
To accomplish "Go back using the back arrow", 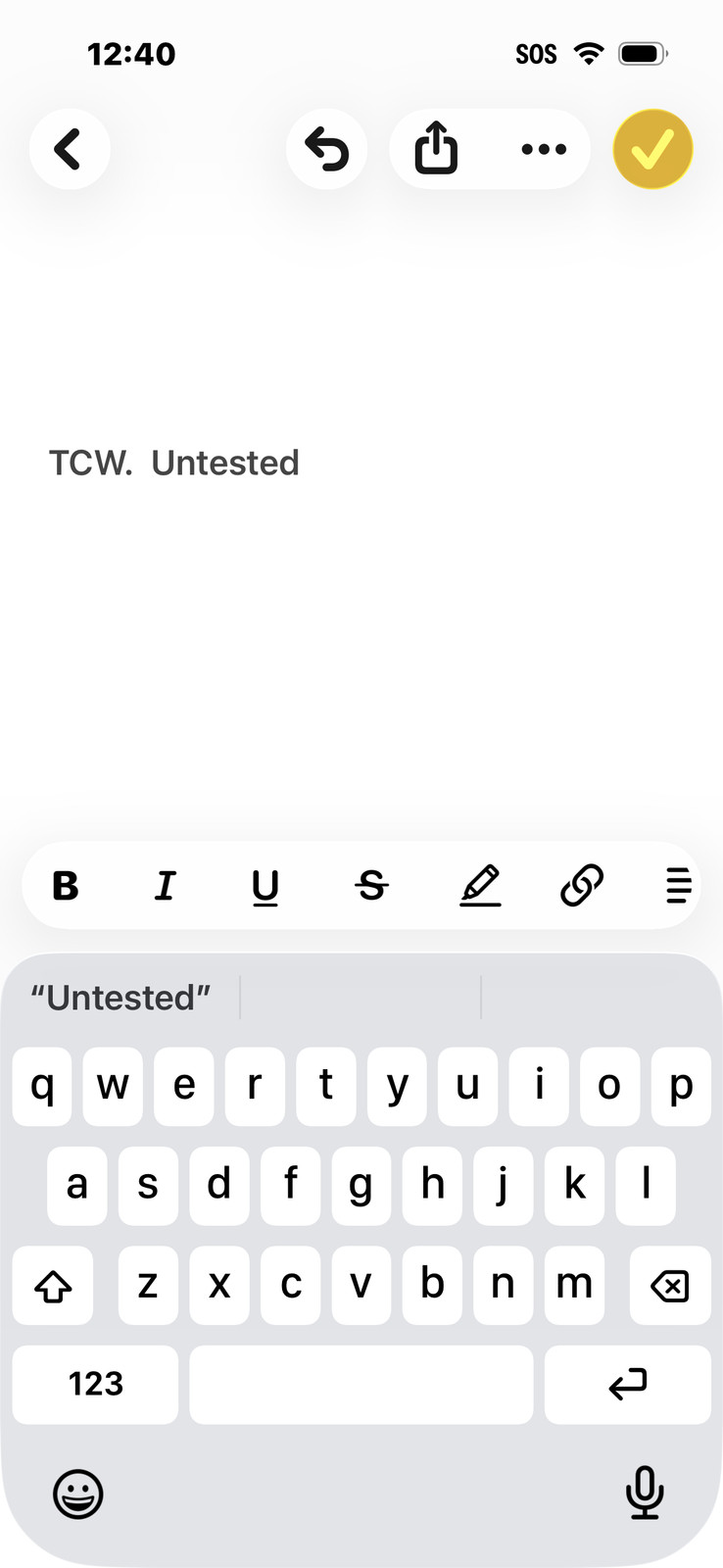I will (69, 149).
